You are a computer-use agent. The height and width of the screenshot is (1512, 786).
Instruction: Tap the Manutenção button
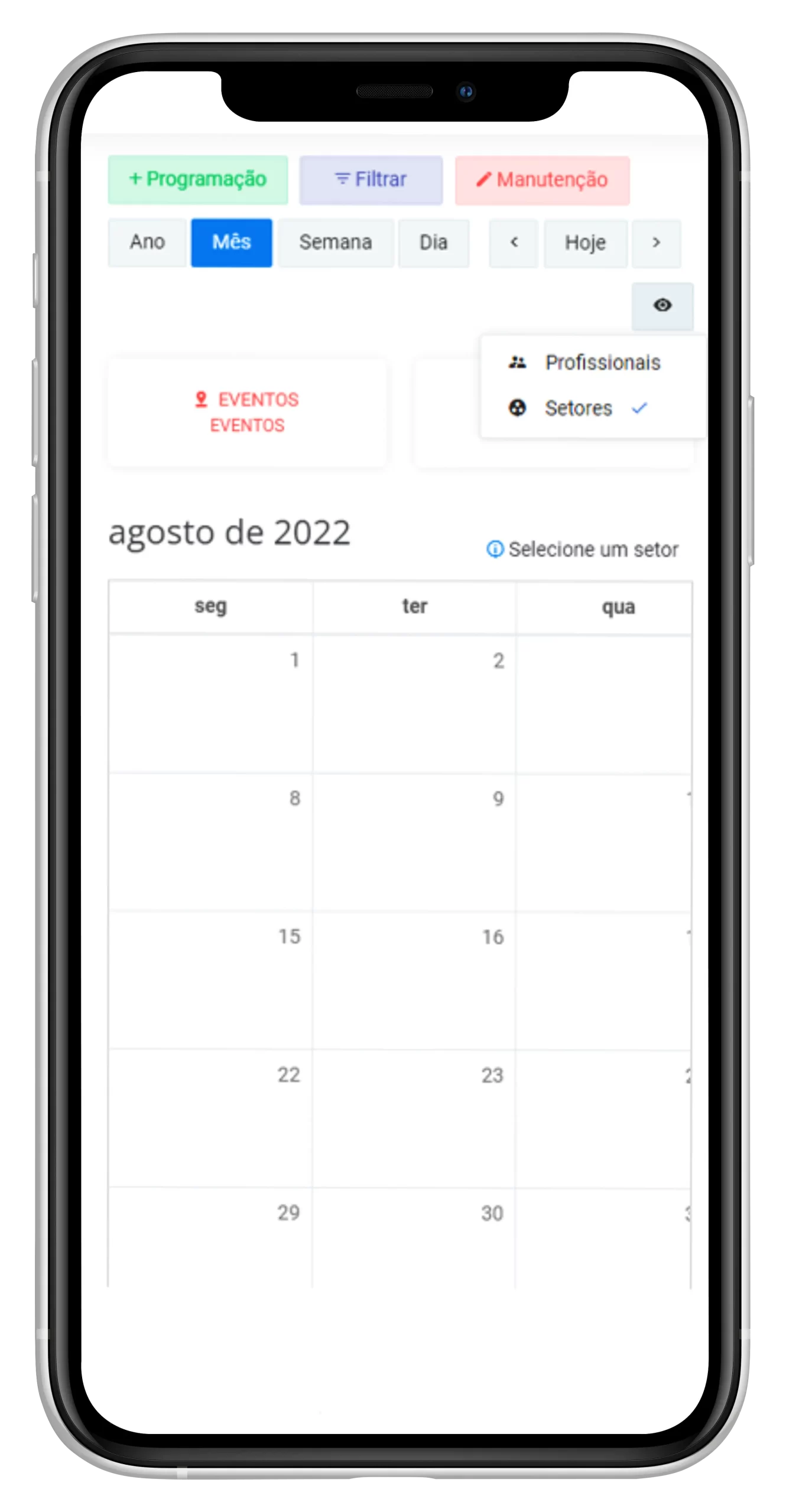pyautogui.click(x=542, y=180)
